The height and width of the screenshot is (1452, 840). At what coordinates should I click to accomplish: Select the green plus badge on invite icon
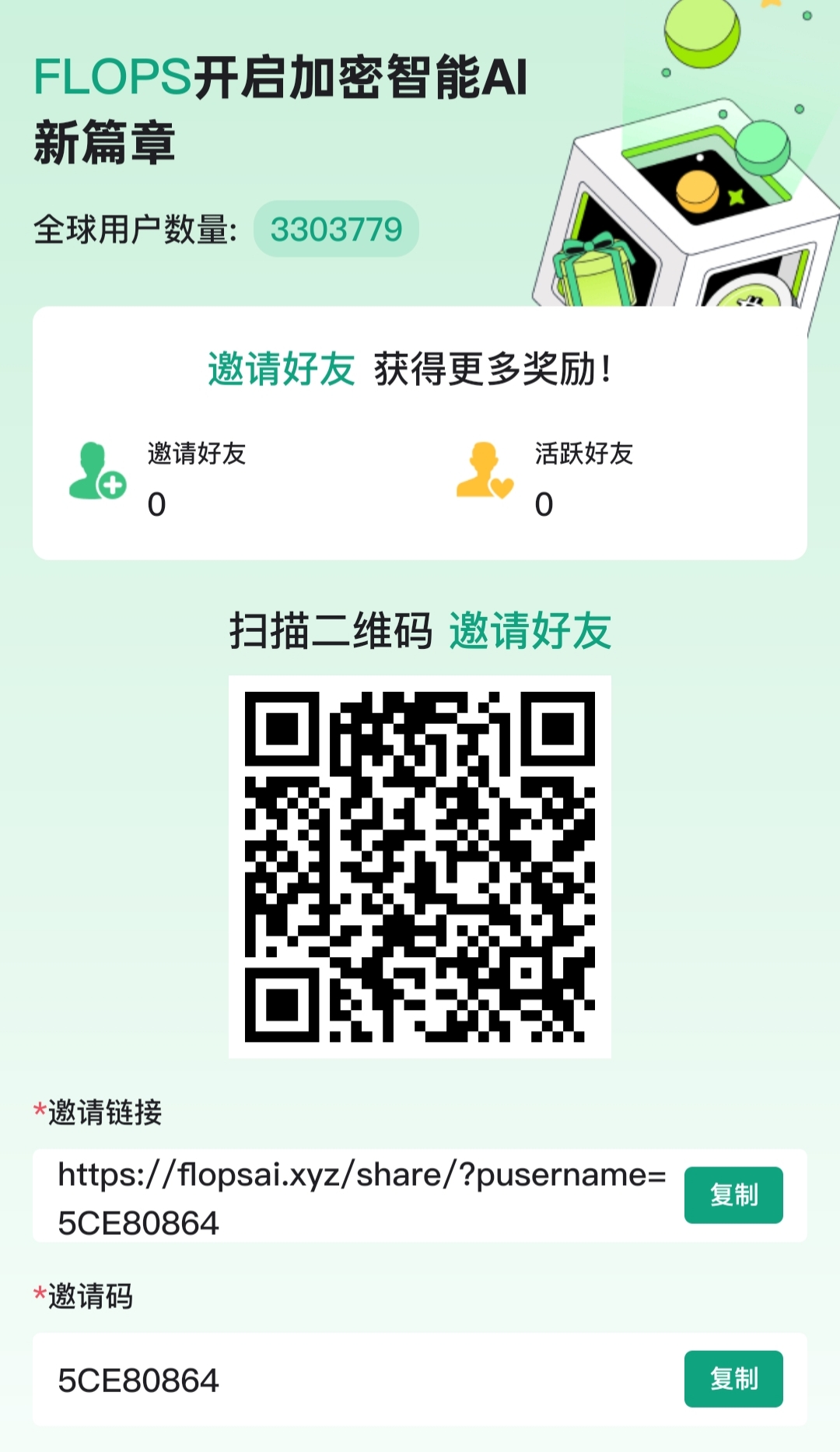click(114, 486)
